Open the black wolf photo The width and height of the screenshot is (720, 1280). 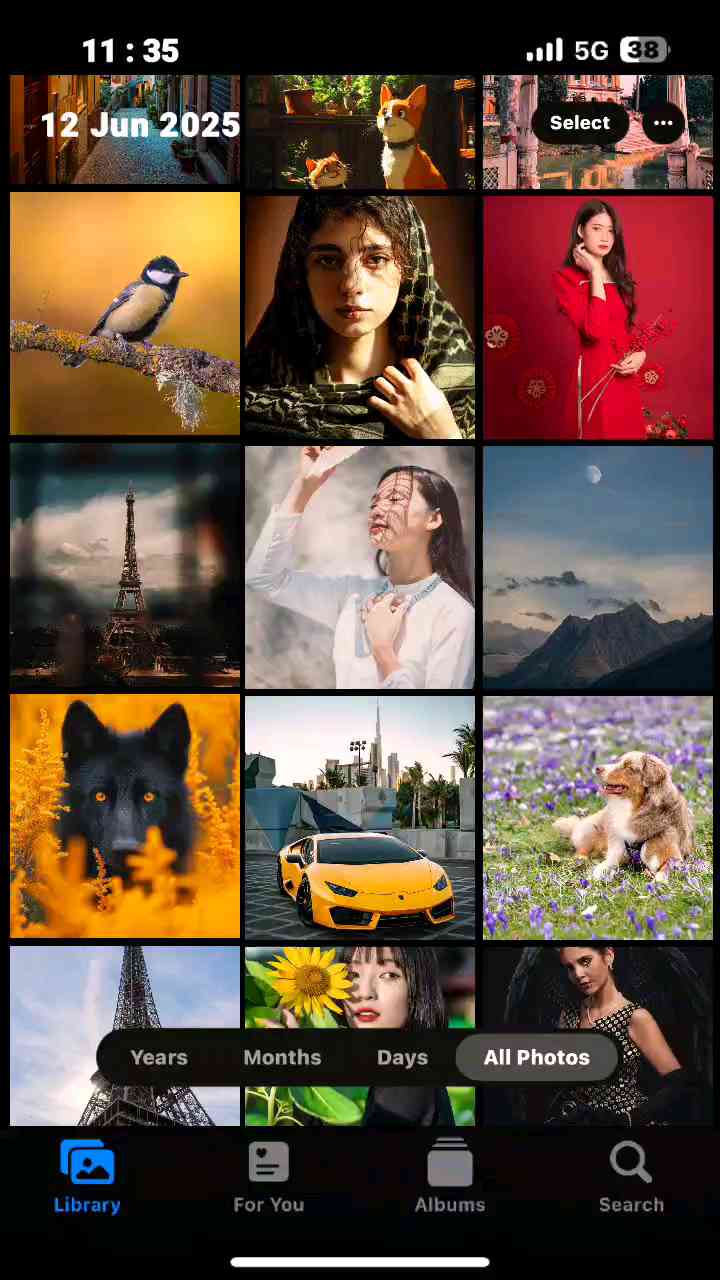pyautogui.click(x=125, y=816)
